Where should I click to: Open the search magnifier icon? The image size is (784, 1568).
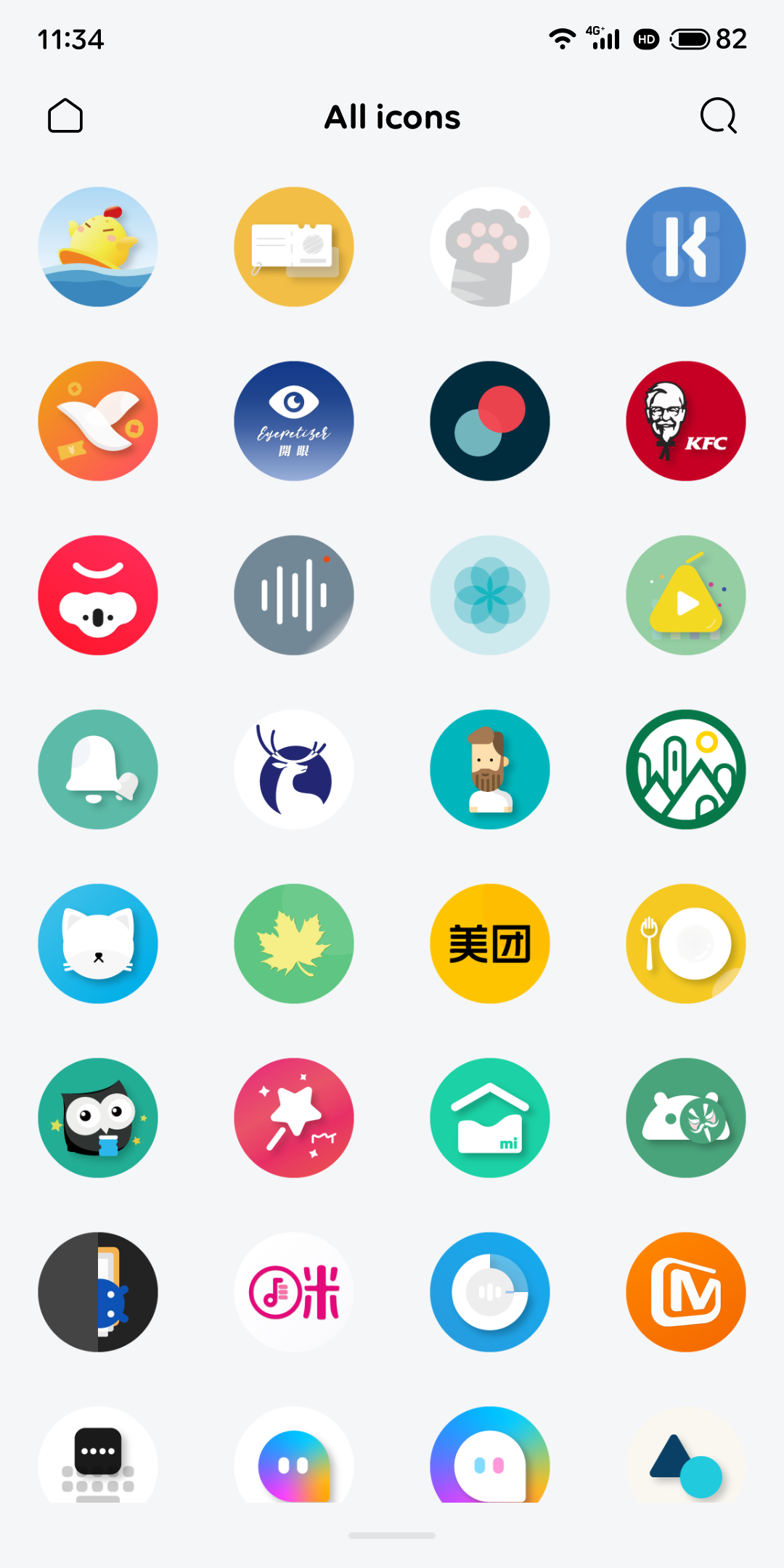click(718, 116)
